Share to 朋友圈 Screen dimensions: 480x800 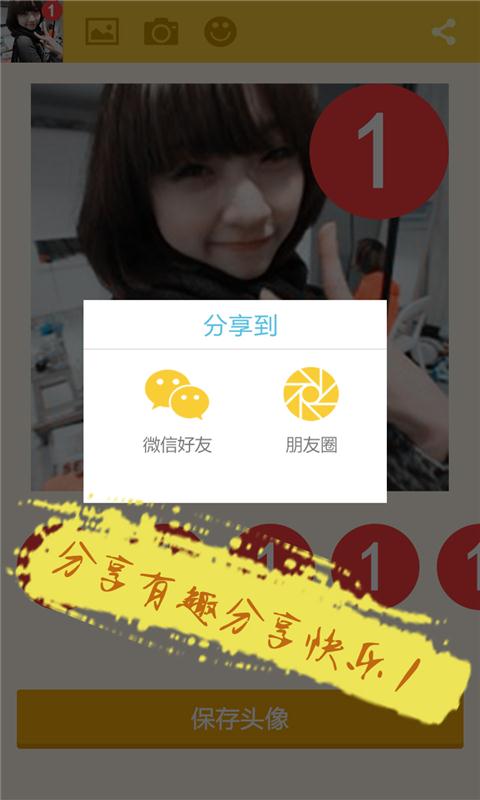(x=311, y=411)
